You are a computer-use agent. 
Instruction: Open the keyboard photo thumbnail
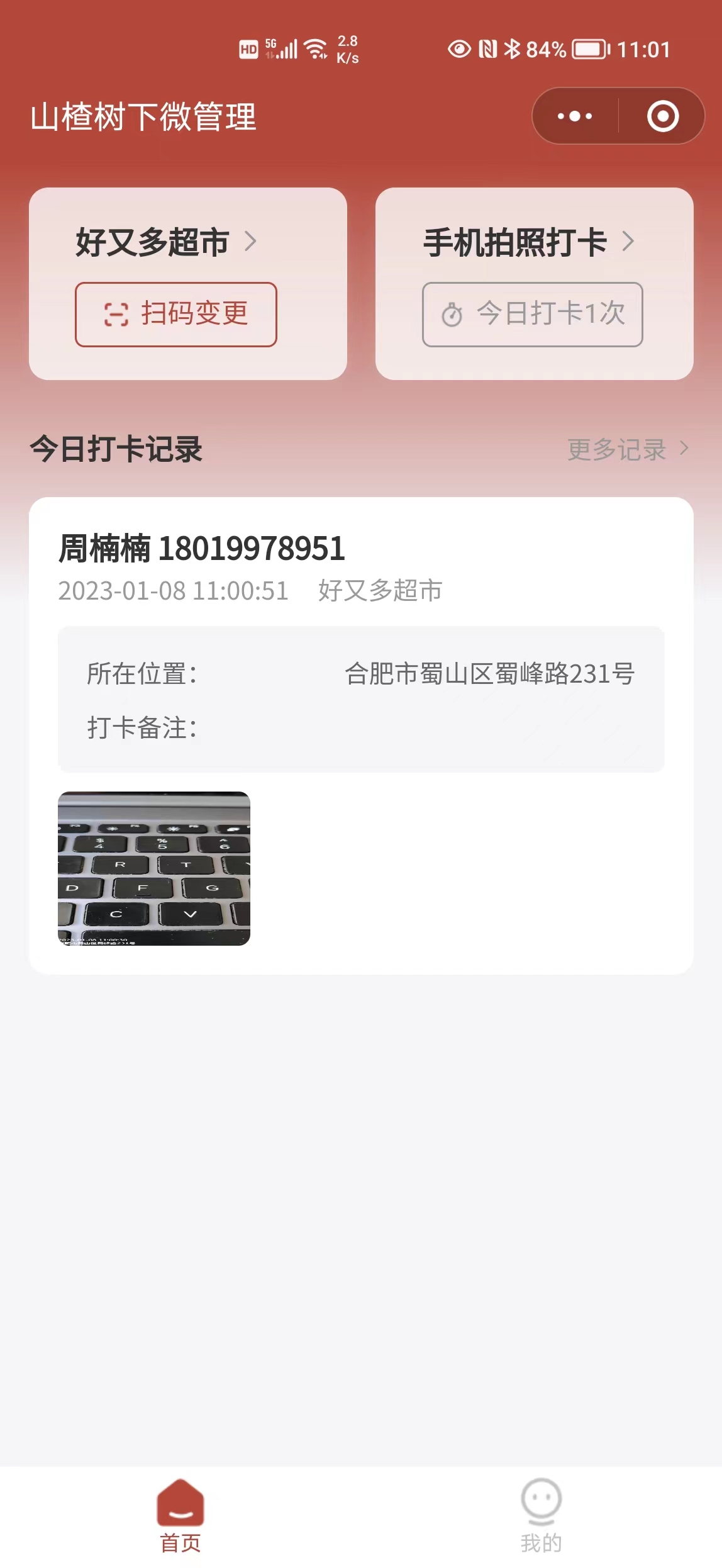click(154, 868)
